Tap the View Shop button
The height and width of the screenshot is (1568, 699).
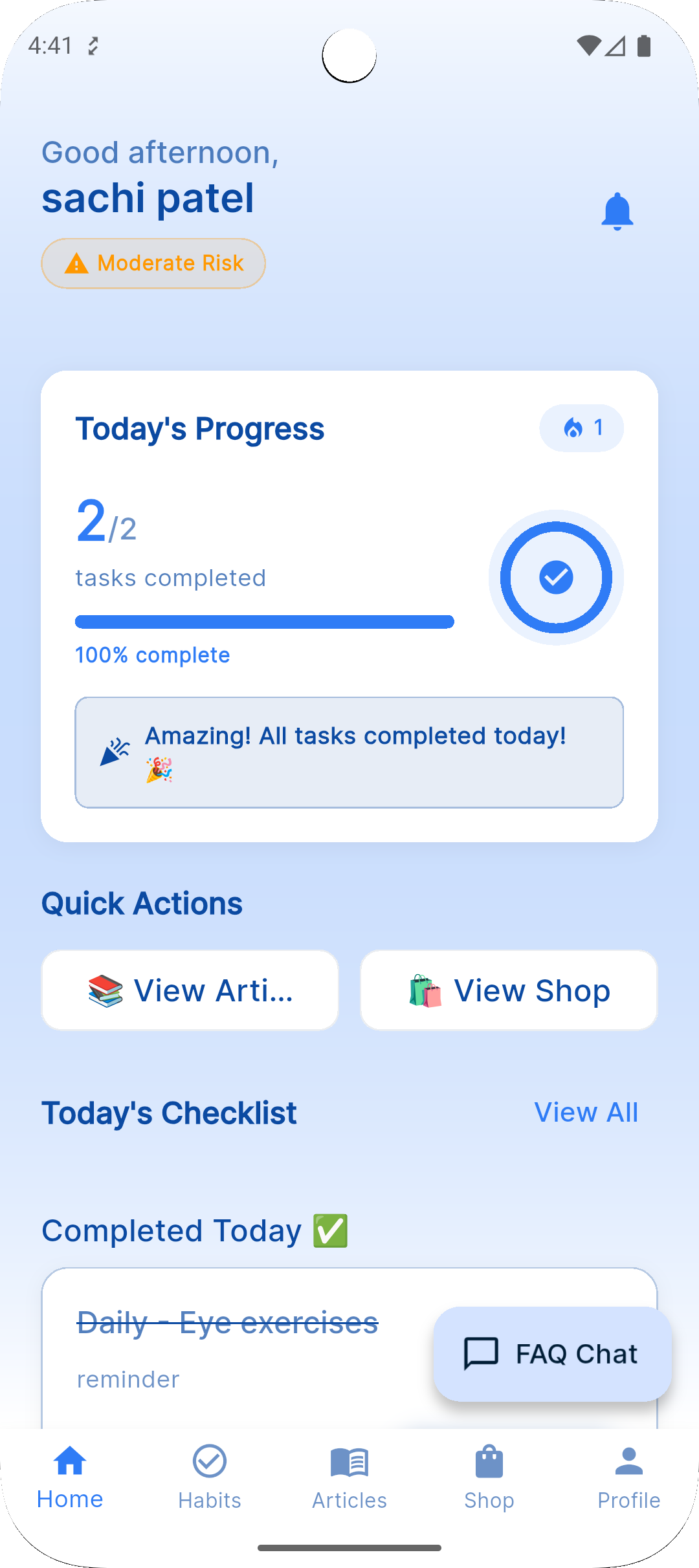(x=509, y=990)
